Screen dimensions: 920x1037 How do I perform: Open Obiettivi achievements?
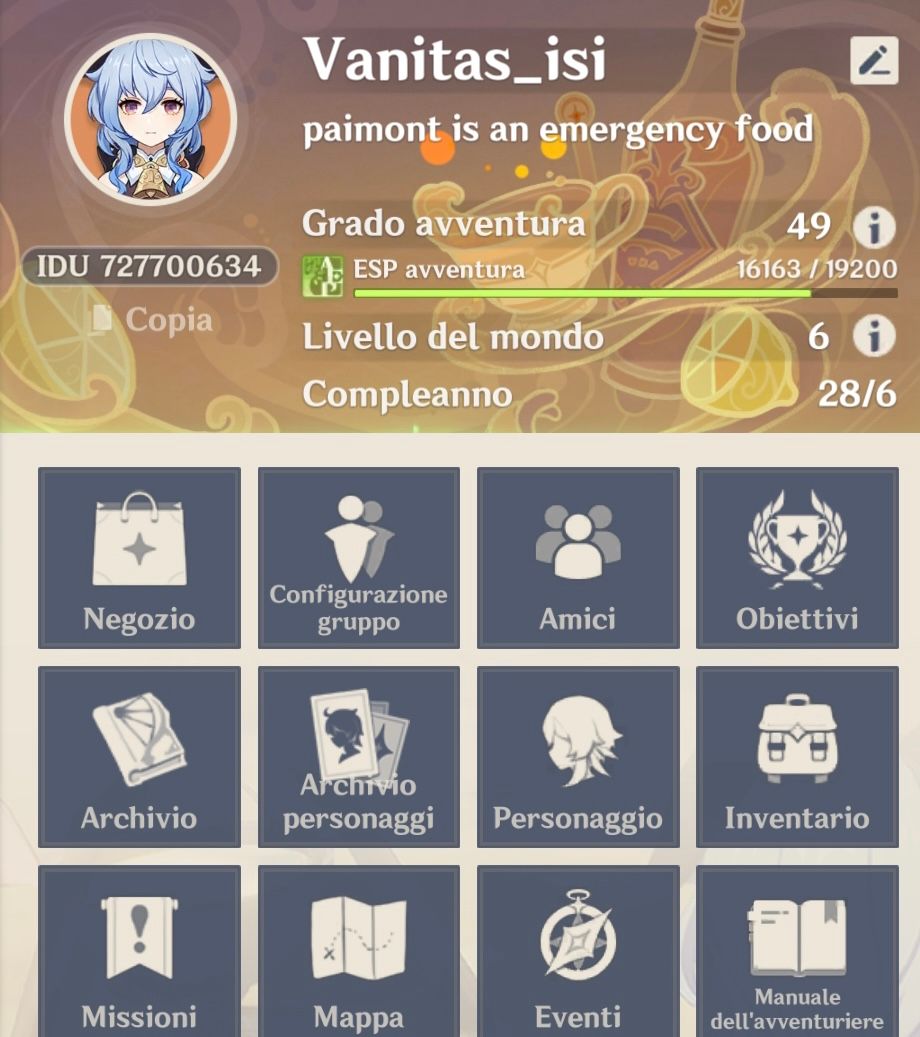797,558
